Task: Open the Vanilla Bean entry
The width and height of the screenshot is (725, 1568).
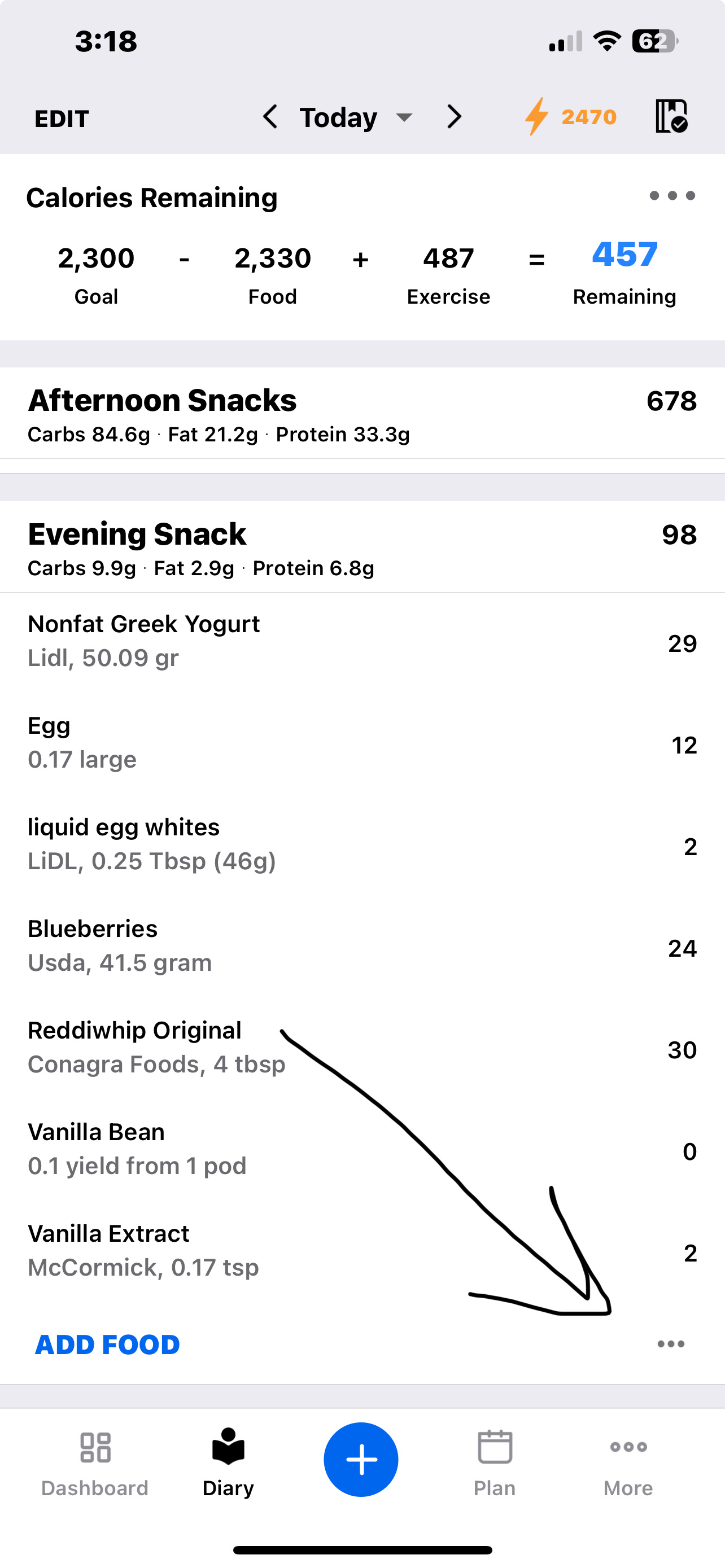Action: (361, 1149)
